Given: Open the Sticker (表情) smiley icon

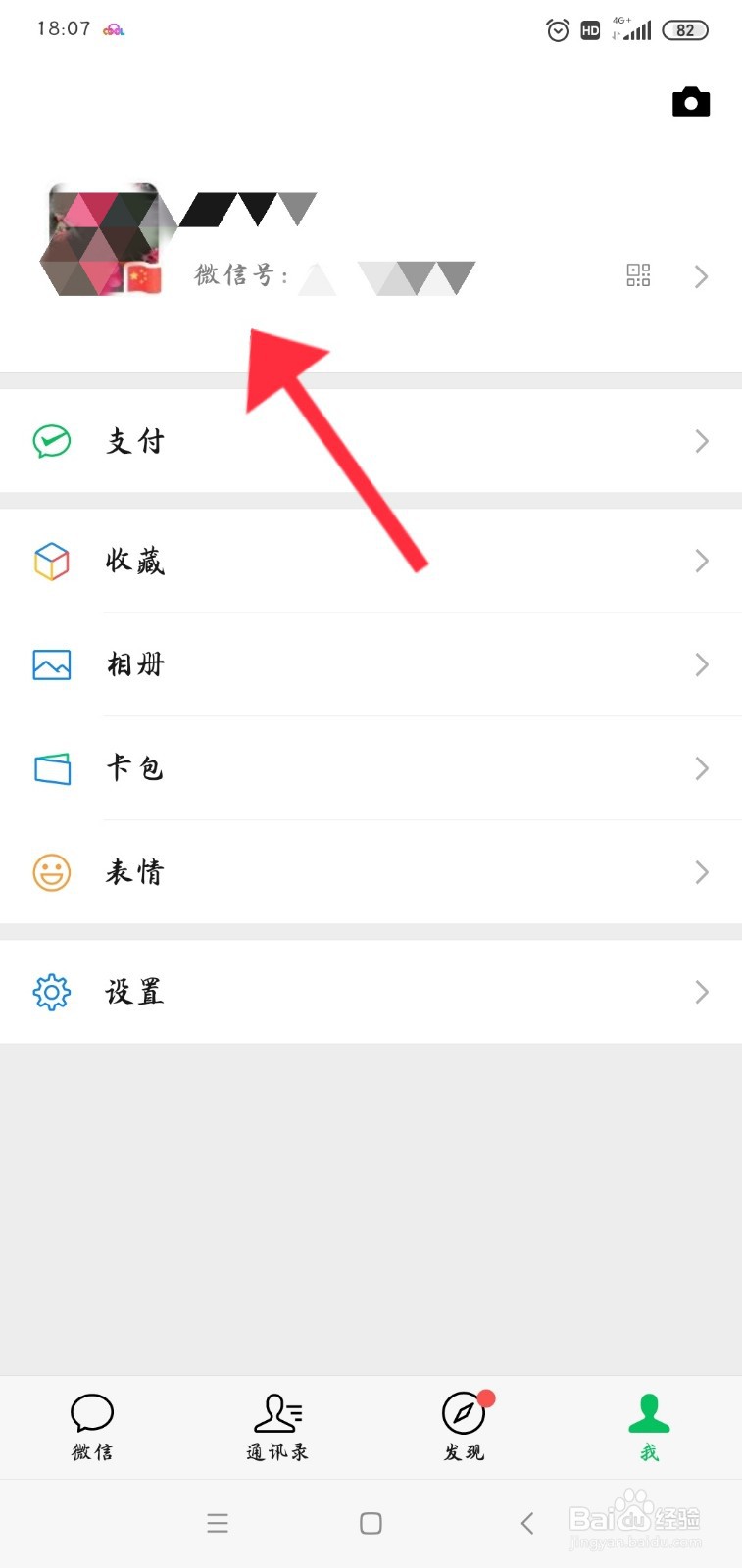Looking at the screenshot, I should click(51, 872).
